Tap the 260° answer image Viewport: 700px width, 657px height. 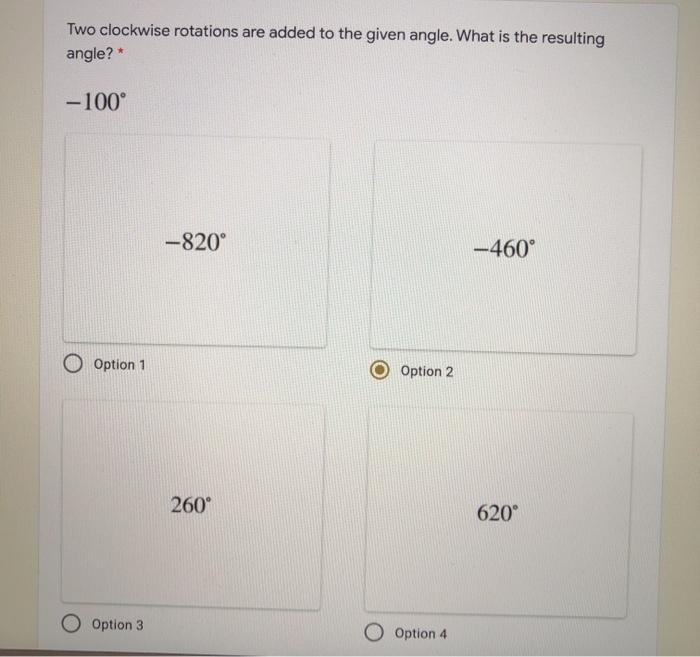[192, 504]
